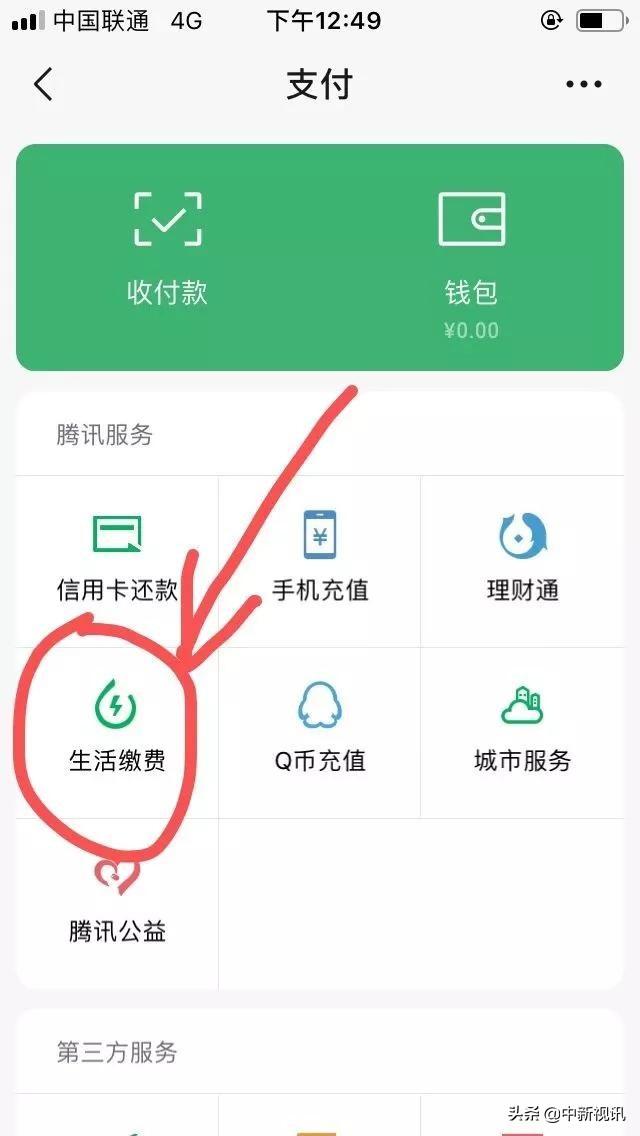This screenshot has width=640, height=1136.
Task: Select 信用卡还款 service
Action: (x=117, y=560)
